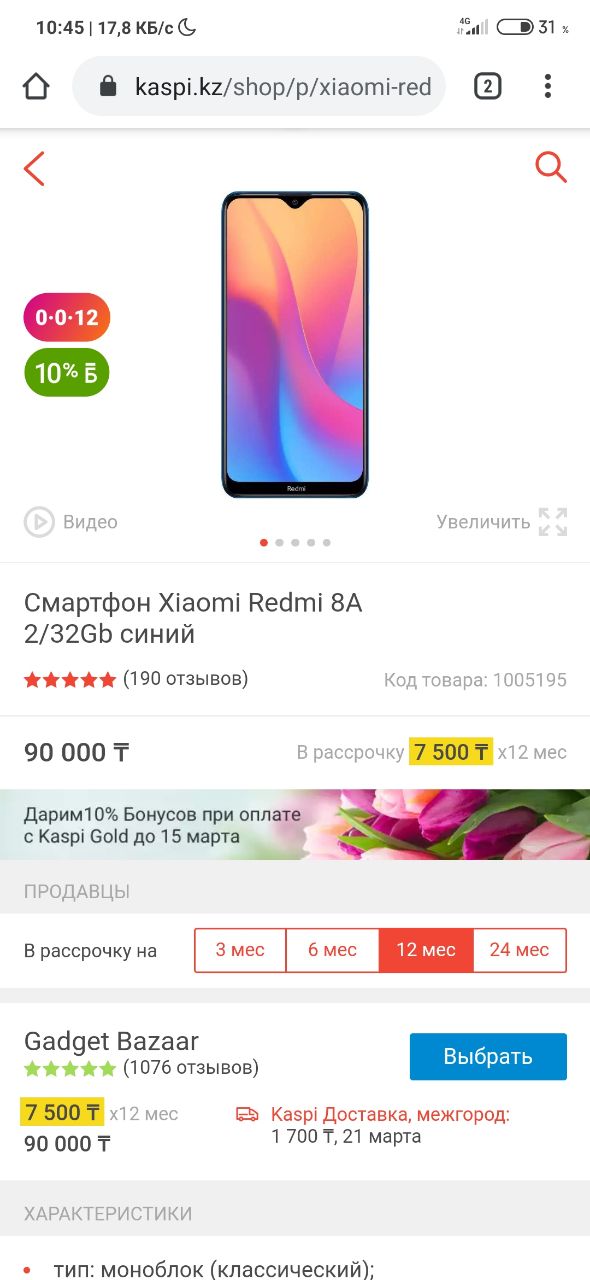Open the Kaspi Gold bonus banner
This screenshot has width=590, height=1280.
[295, 824]
